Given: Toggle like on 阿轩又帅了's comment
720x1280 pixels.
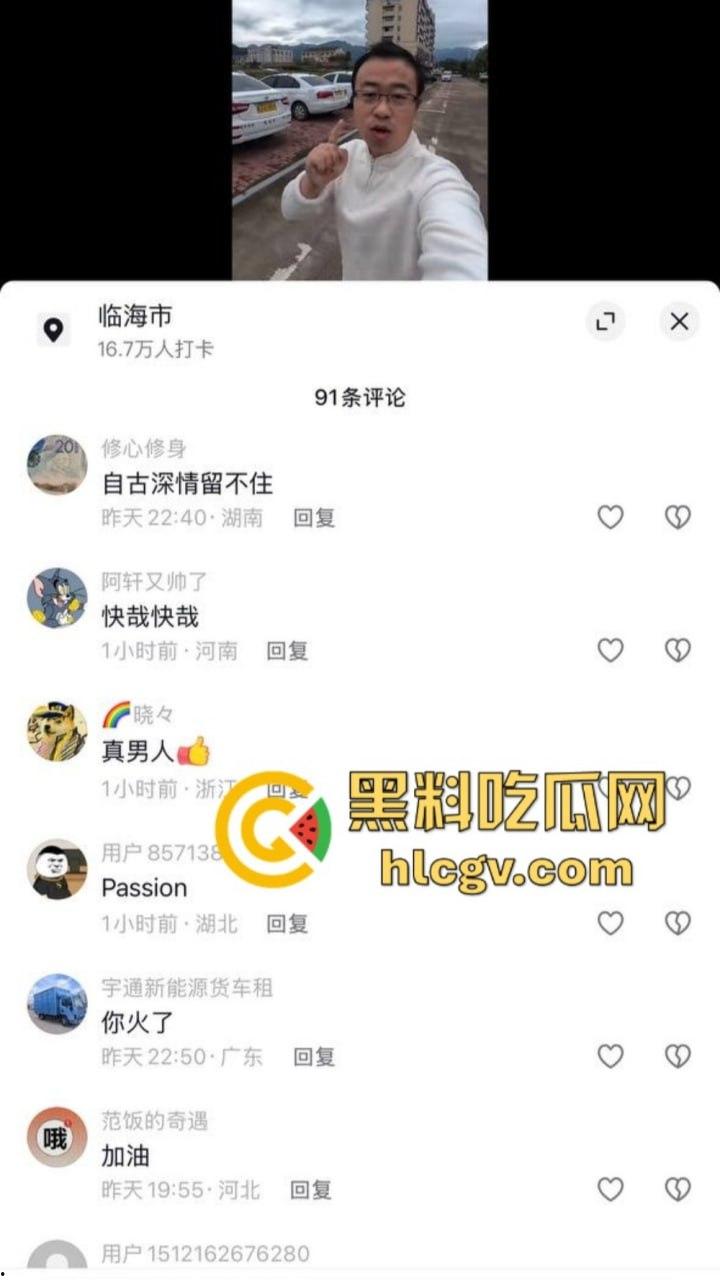Looking at the screenshot, I should 610,650.
